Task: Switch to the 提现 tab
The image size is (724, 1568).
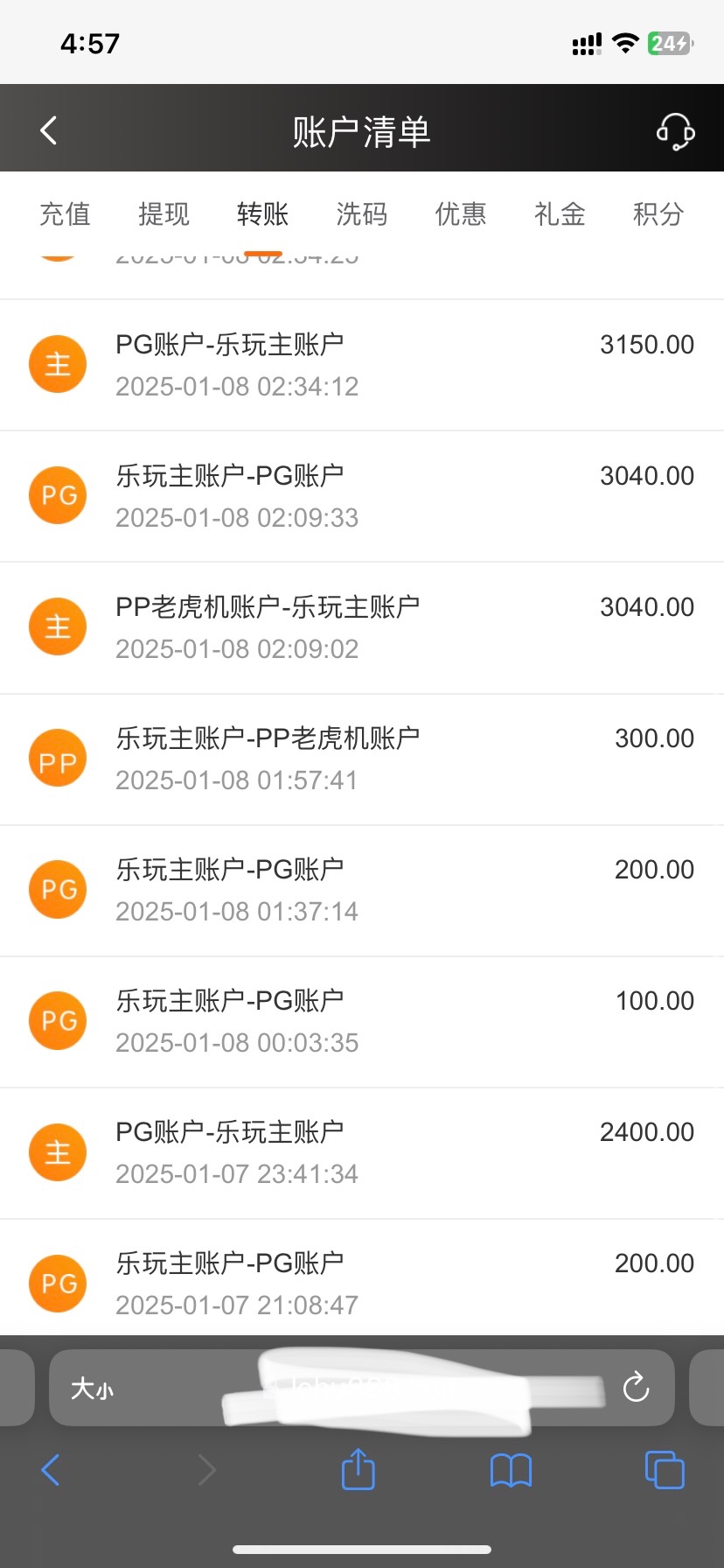Action: tap(164, 213)
